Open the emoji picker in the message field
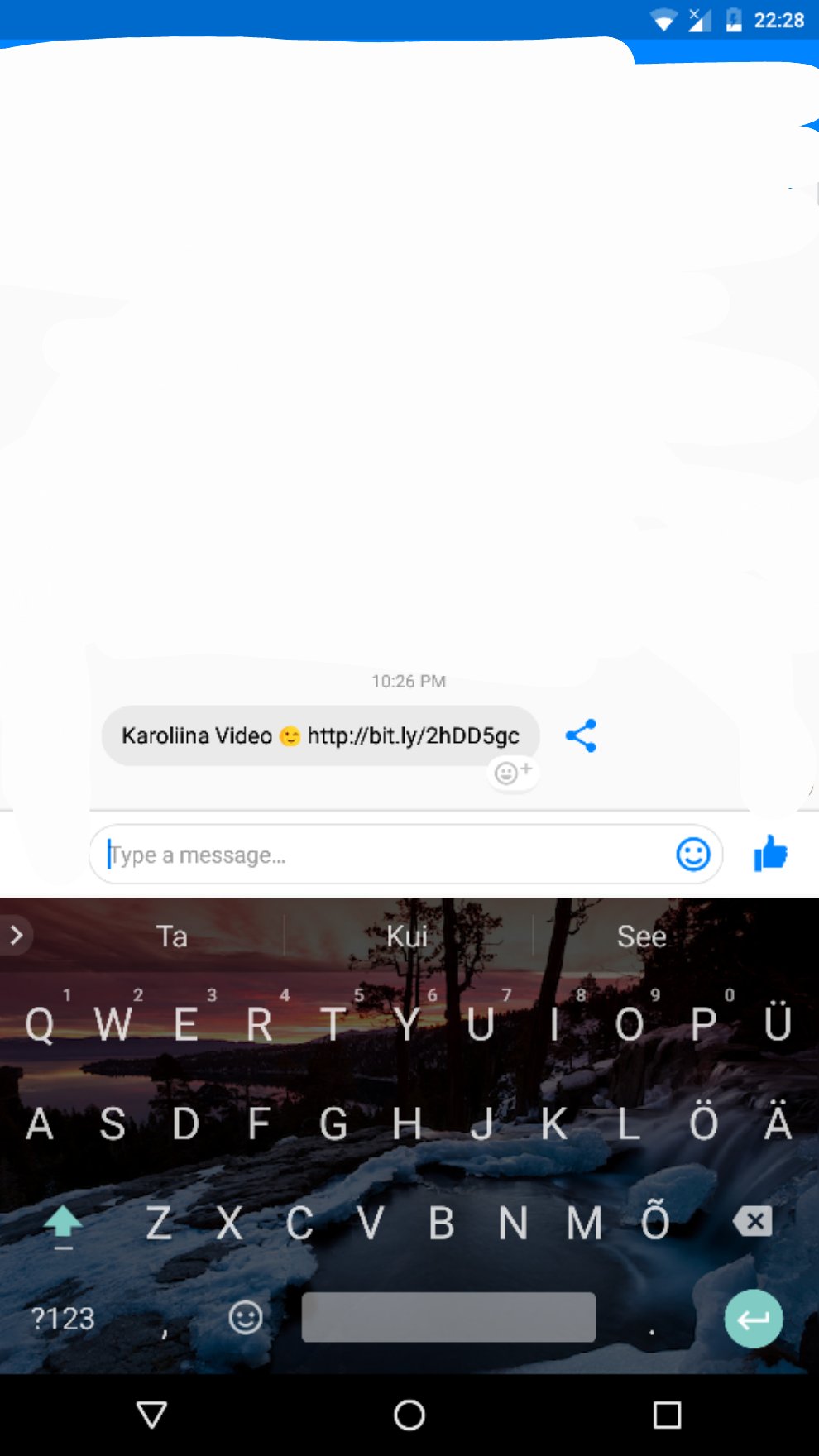 coord(693,854)
